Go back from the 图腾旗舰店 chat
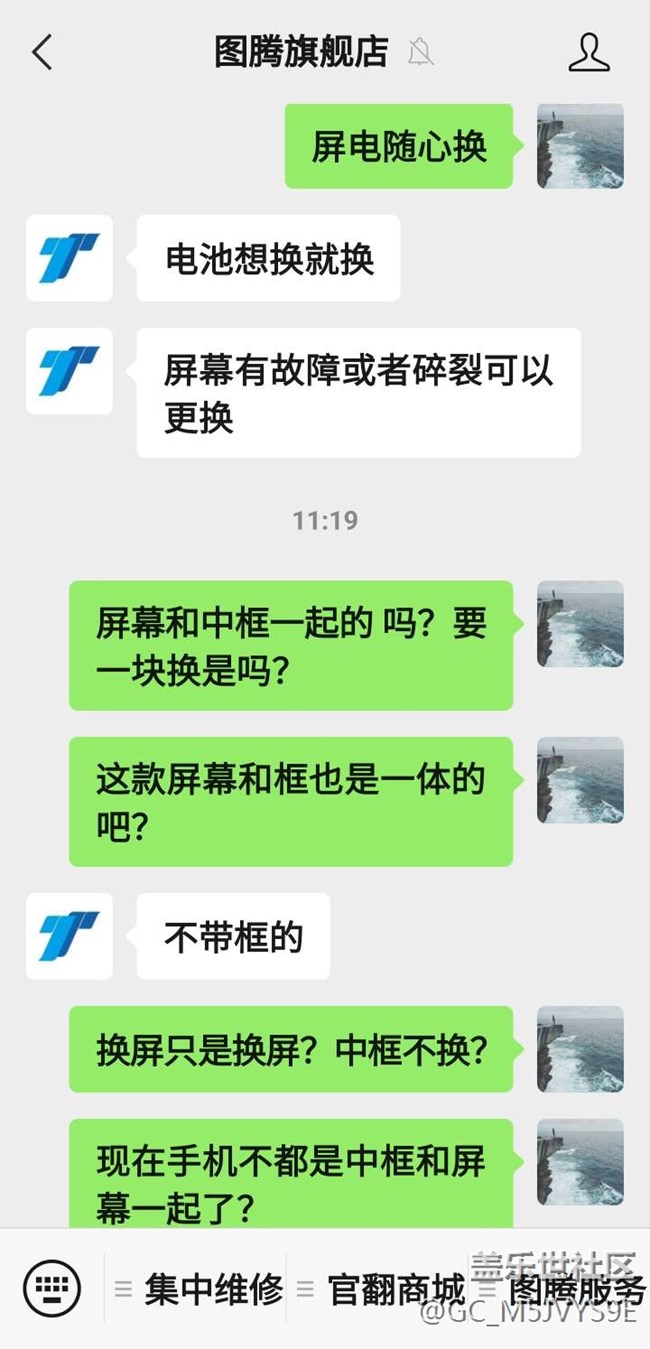 pyautogui.click(x=42, y=52)
